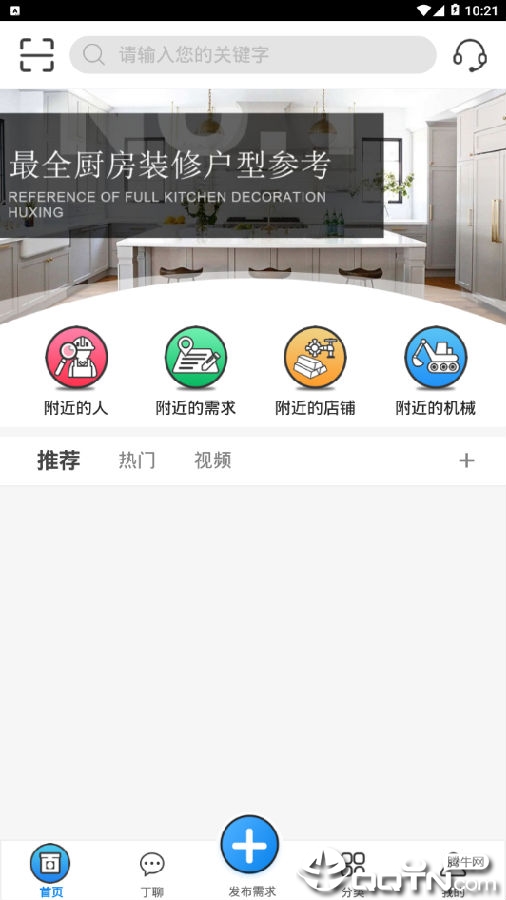Tap the keyword search box
This screenshot has height=900, width=506.
(253, 55)
